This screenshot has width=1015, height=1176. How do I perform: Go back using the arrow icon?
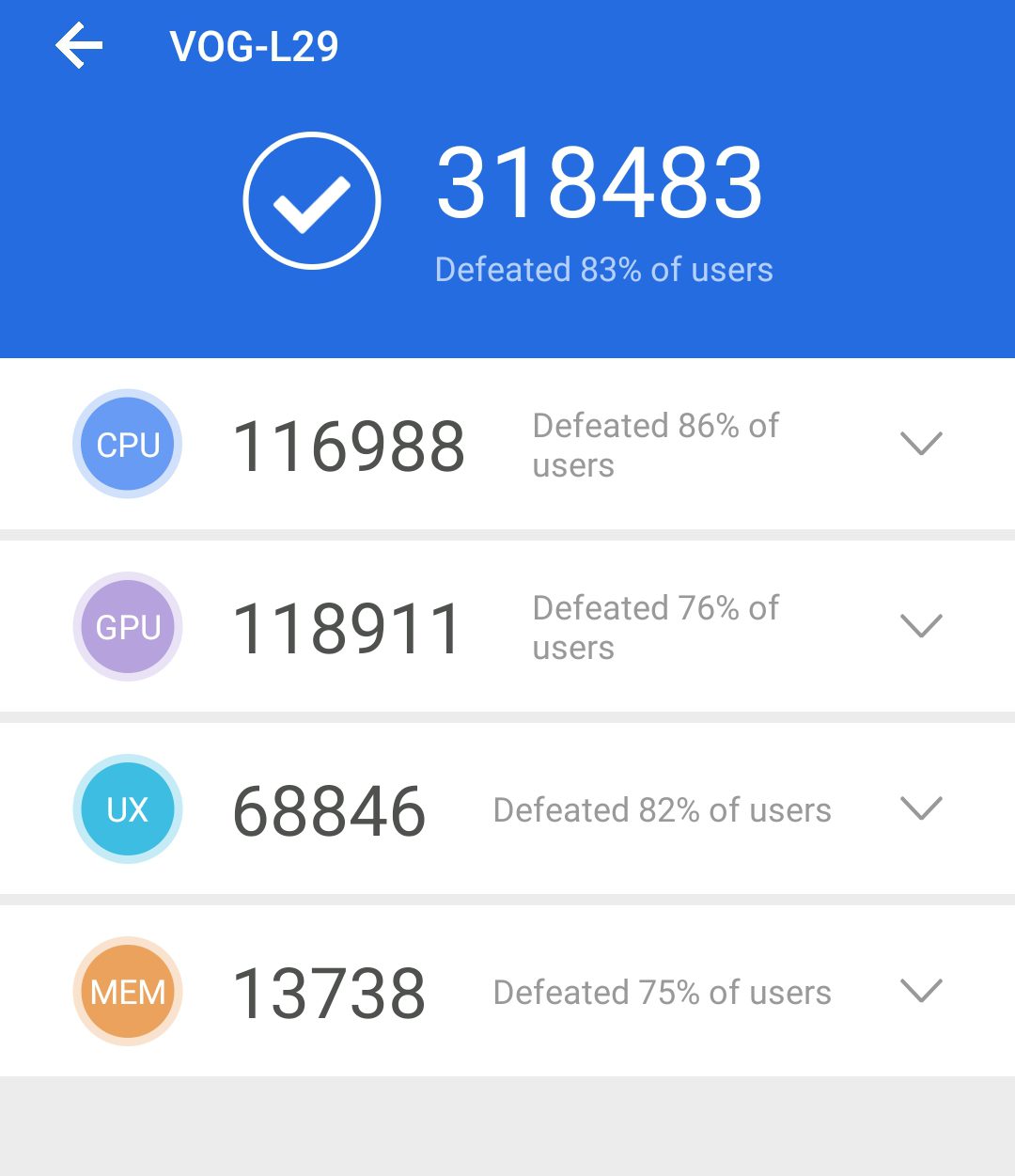click(x=79, y=46)
